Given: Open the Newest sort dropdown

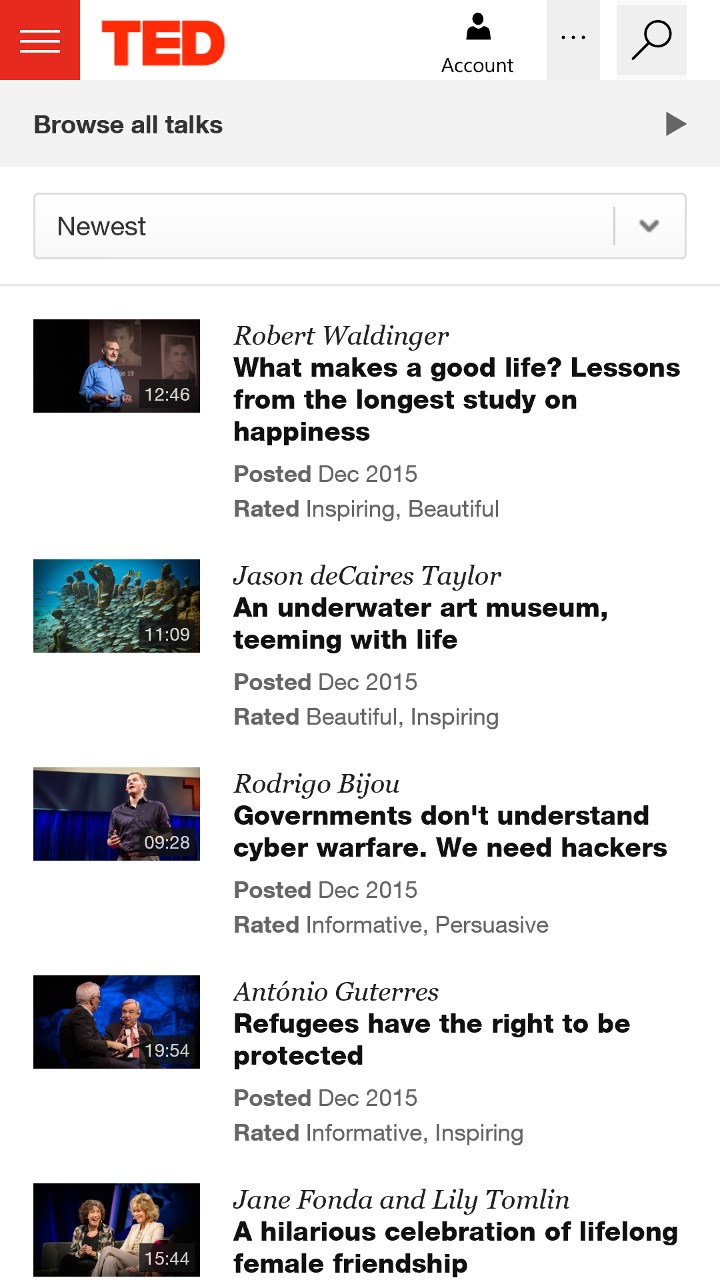Looking at the screenshot, I should (360, 226).
